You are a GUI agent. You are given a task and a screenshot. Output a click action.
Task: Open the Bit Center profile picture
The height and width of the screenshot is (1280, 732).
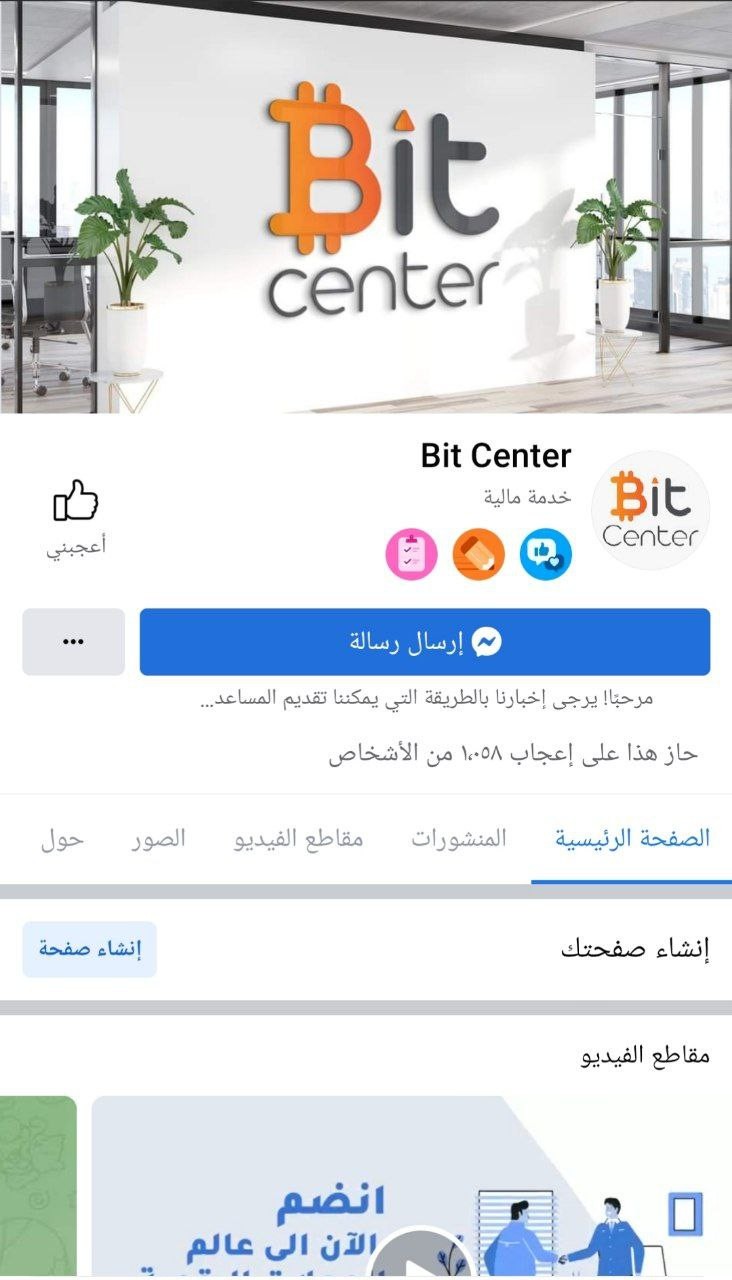click(x=650, y=510)
